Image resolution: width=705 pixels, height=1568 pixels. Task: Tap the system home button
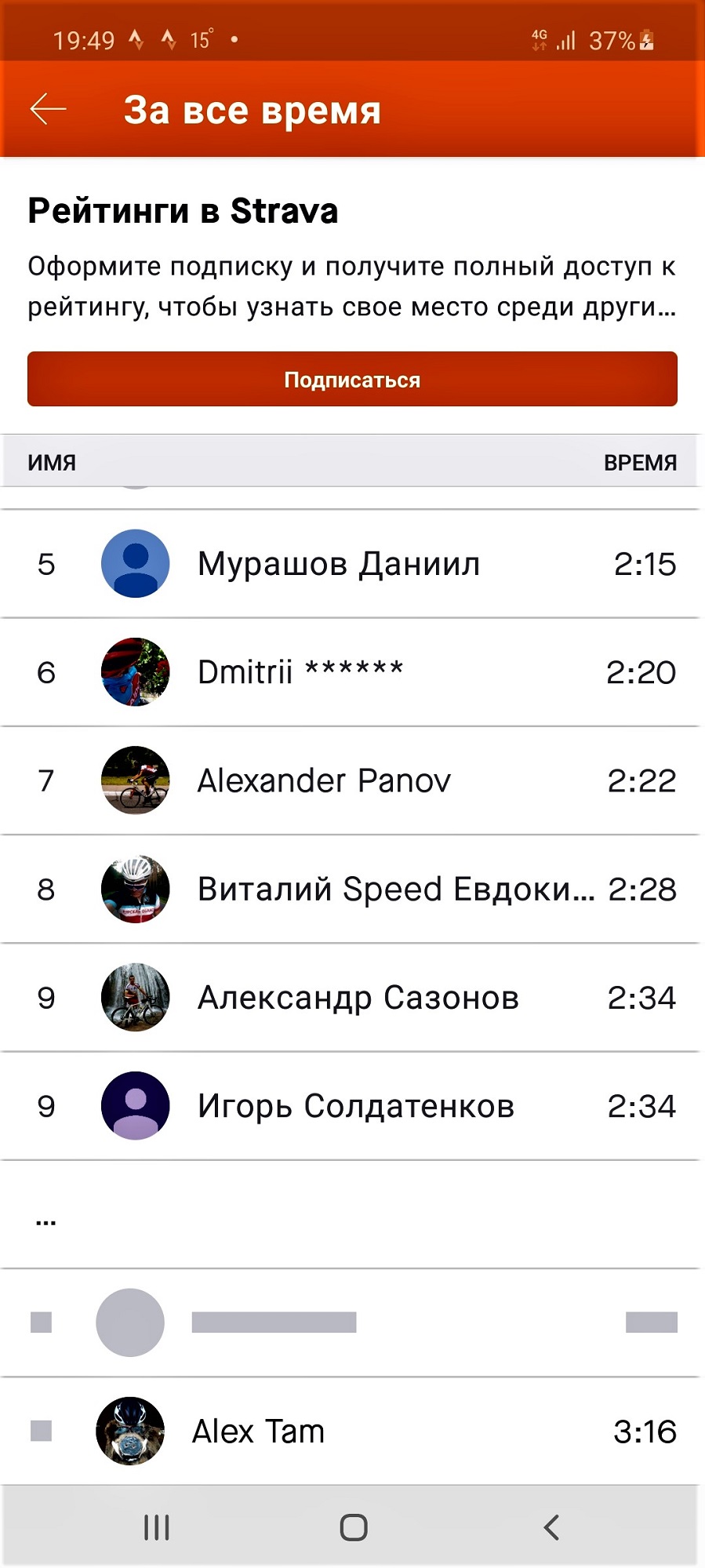coord(354,1527)
